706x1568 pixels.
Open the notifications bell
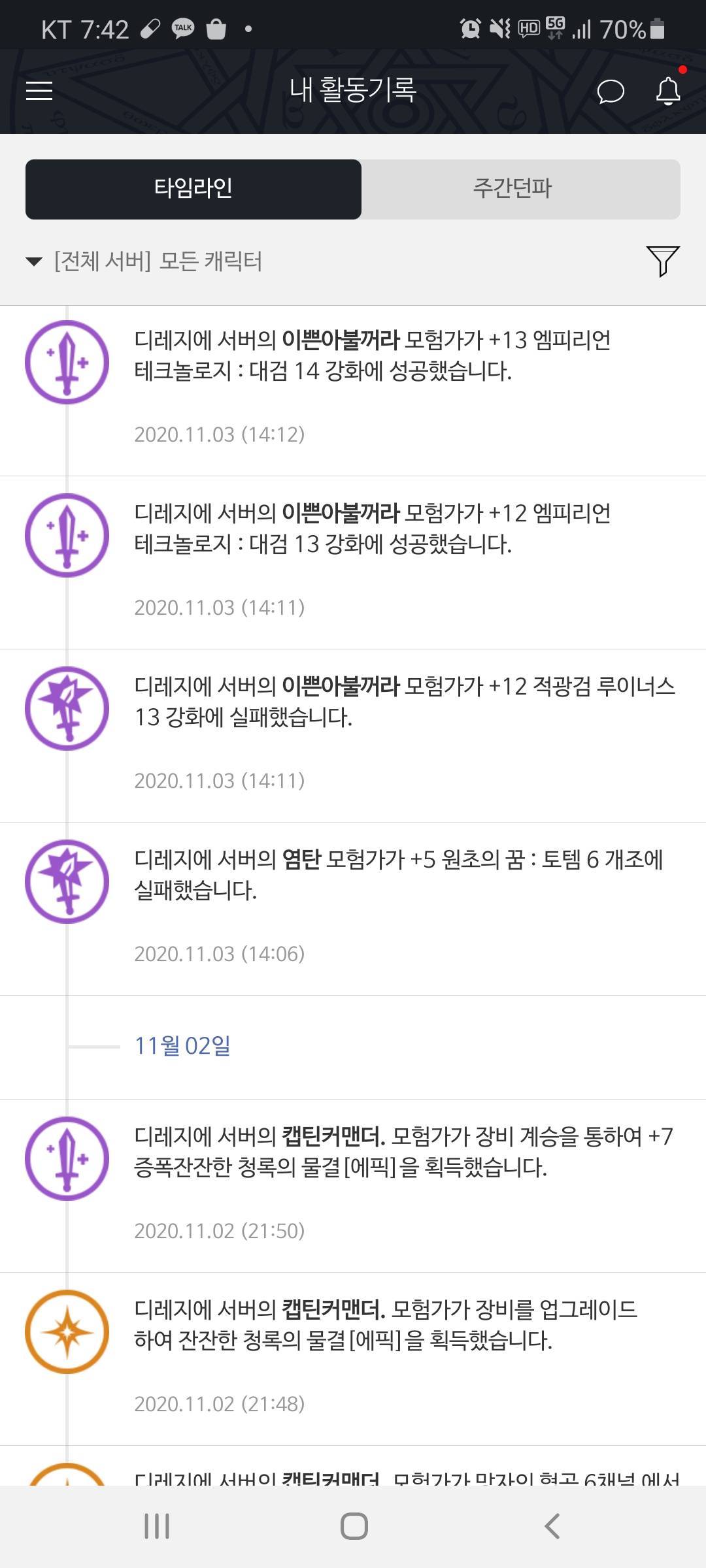coord(668,91)
